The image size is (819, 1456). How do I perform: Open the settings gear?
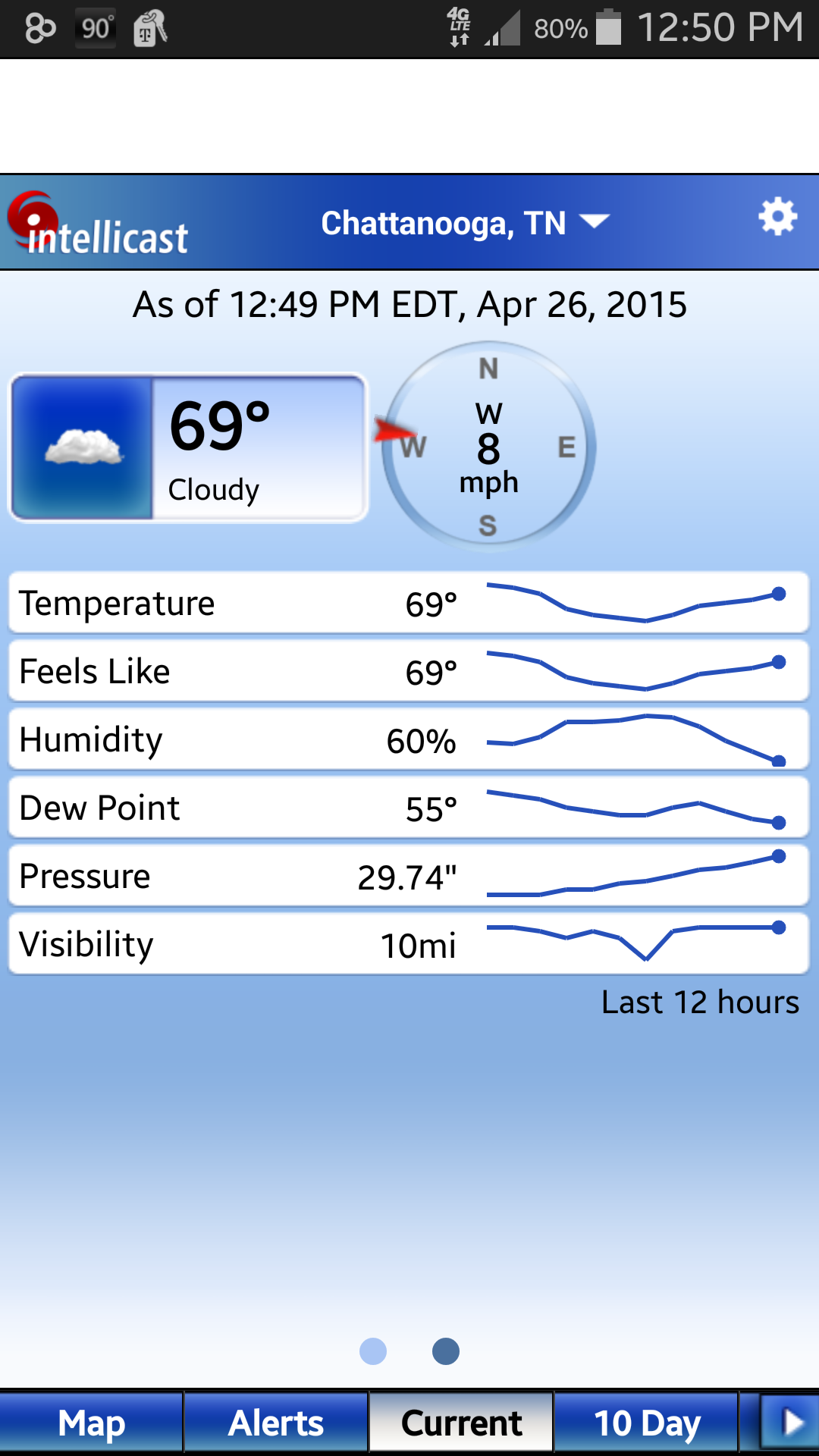click(x=777, y=218)
